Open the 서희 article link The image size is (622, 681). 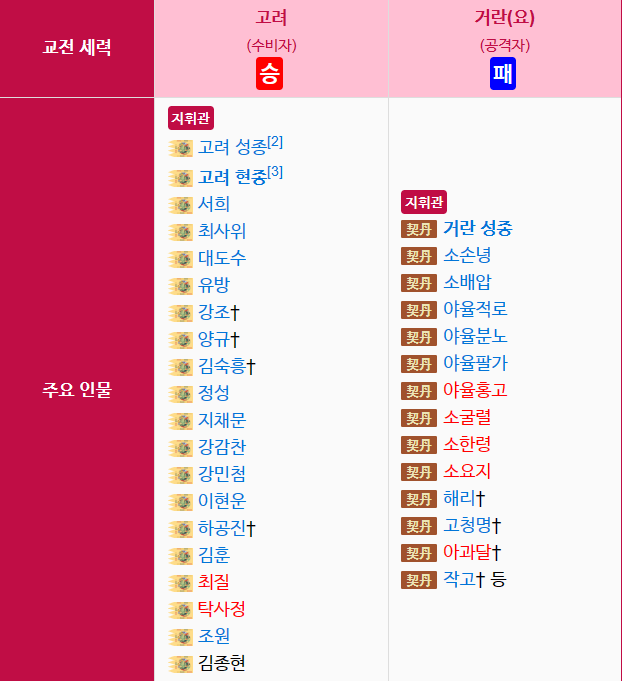[214, 204]
